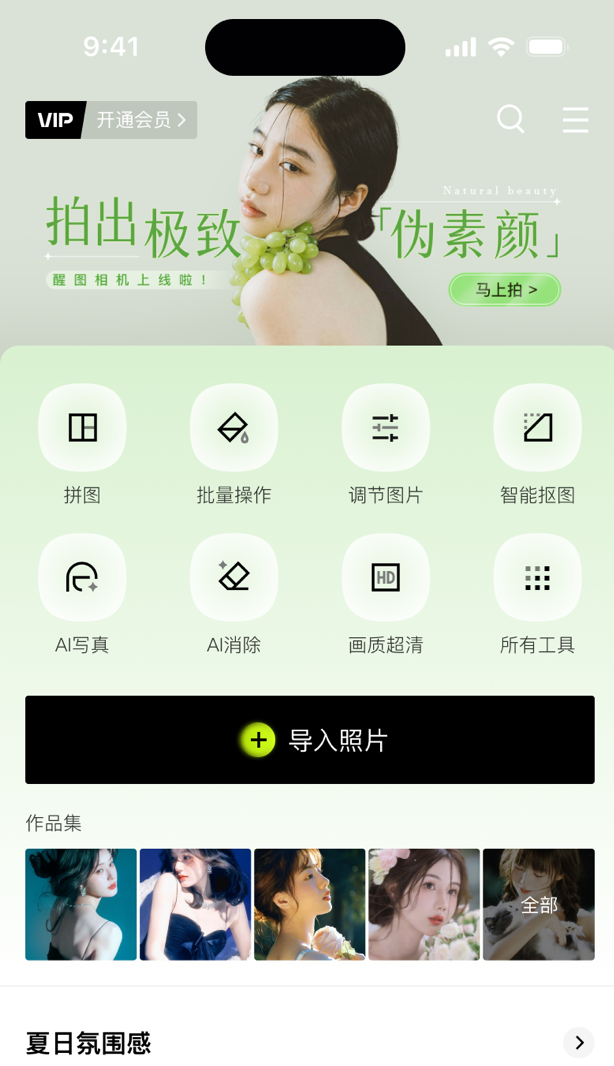The width and height of the screenshot is (614, 1066).
Task: Expand the 夏日氛围感 section arrow
Action: click(578, 1042)
